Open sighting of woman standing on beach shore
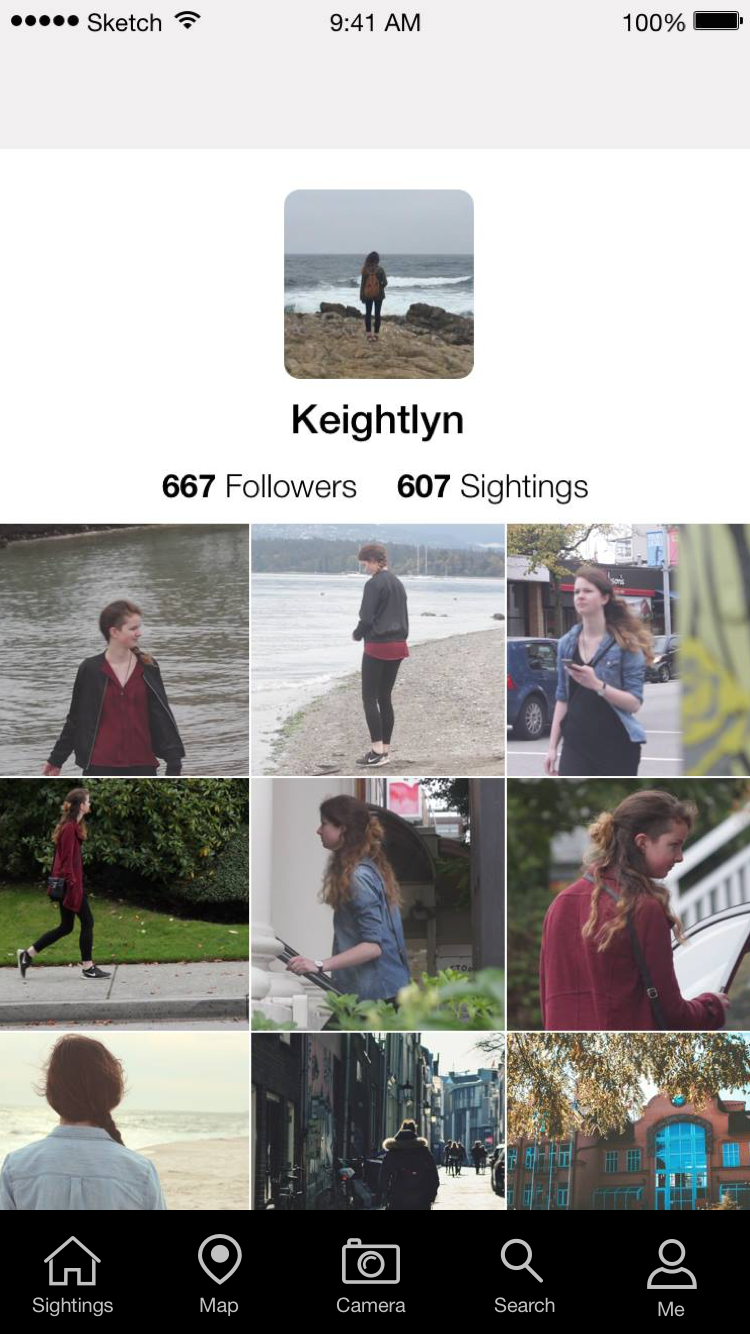Viewport: 750px width, 1334px height. pos(378,650)
